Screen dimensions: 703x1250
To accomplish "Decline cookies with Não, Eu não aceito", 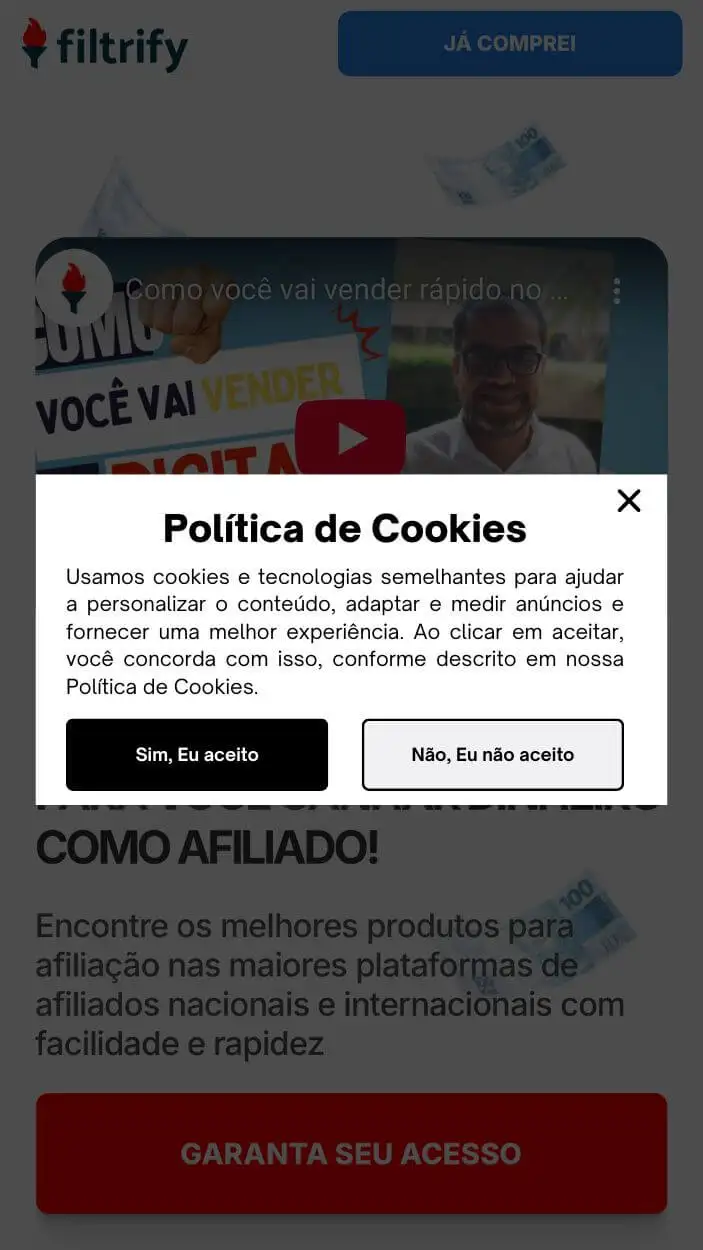I will [492, 755].
